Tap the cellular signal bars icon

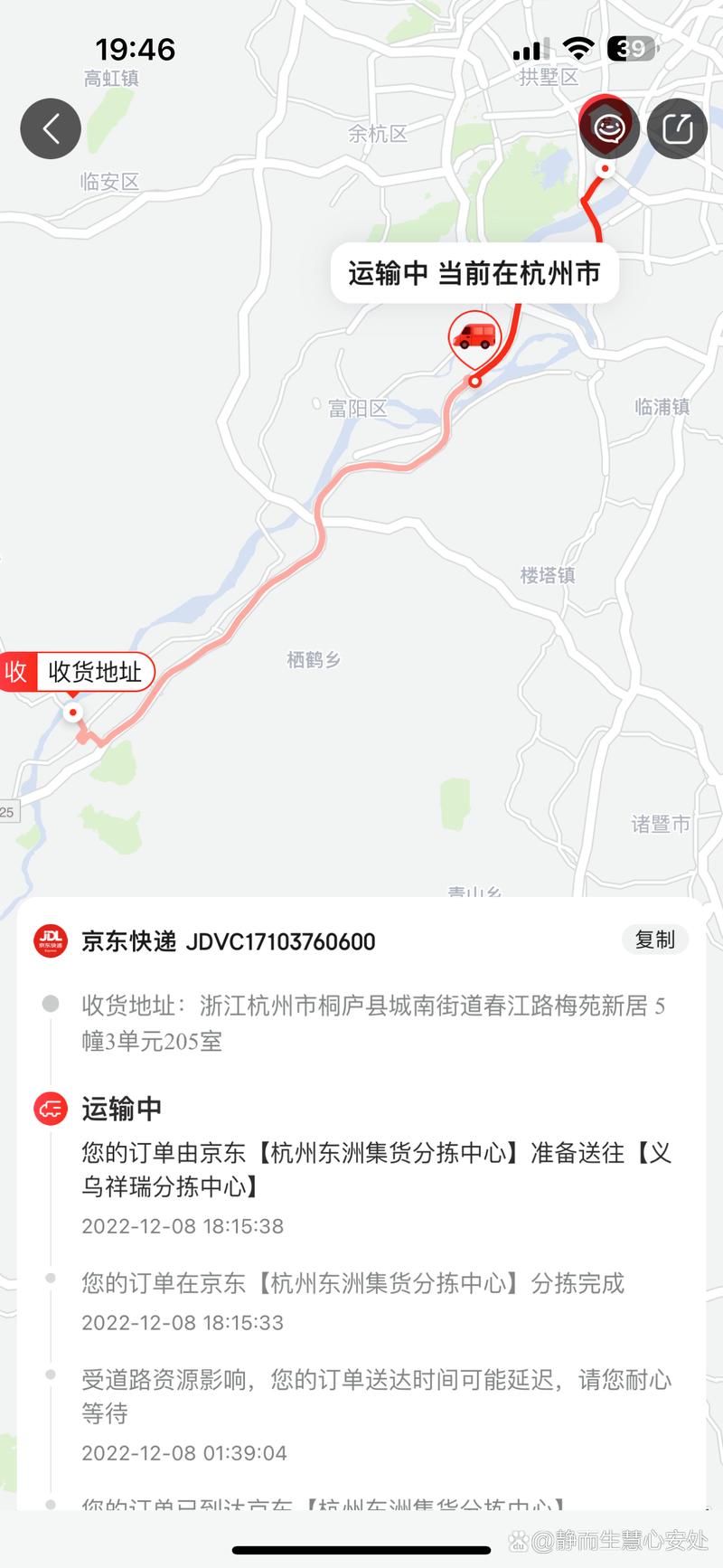528,50
